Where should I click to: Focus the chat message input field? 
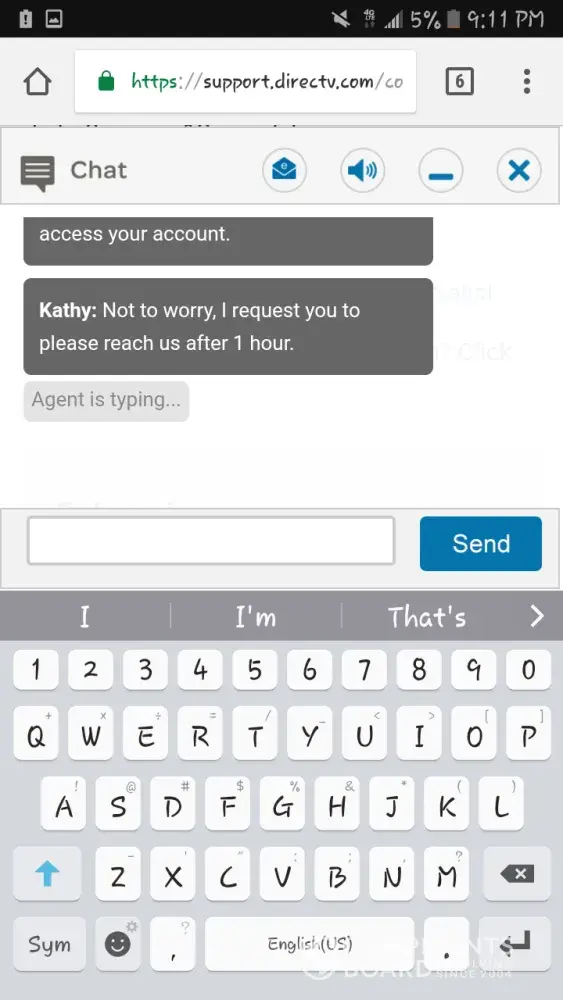[x=211, y=541]
